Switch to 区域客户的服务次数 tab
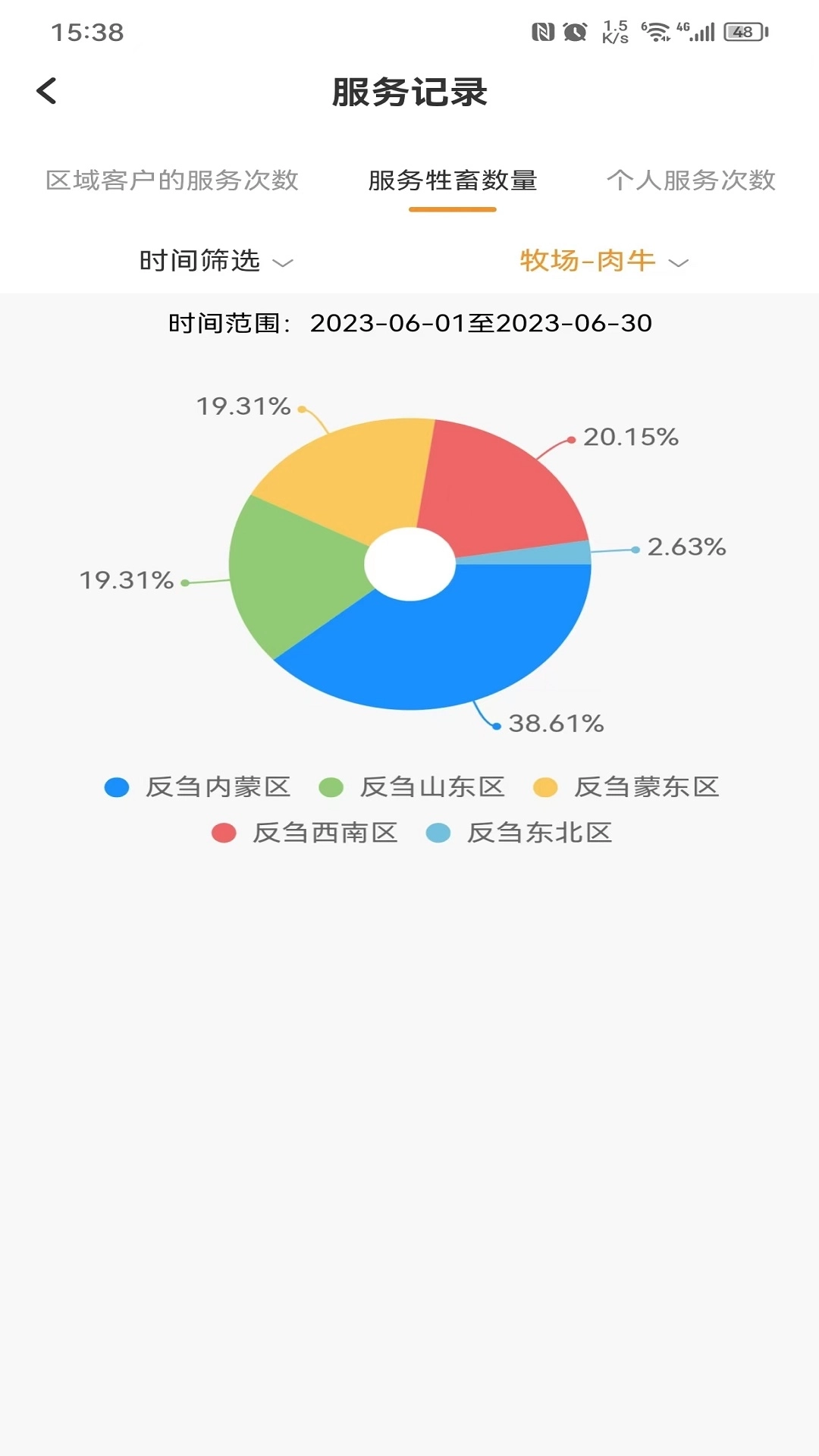 click(174, 181)
